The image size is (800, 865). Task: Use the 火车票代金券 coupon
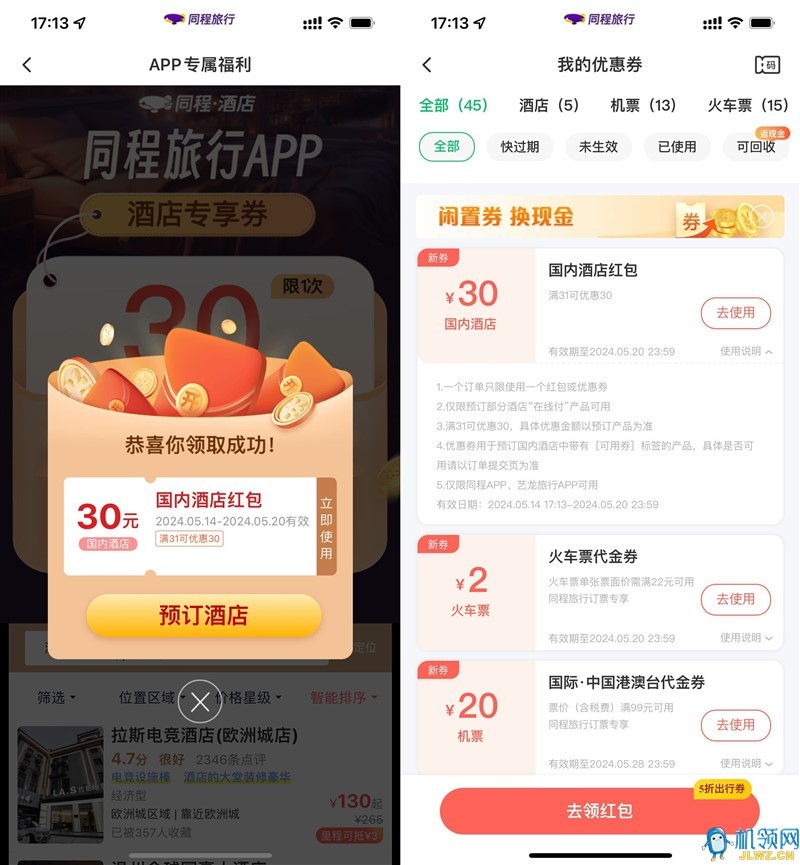tap(735, 599)
